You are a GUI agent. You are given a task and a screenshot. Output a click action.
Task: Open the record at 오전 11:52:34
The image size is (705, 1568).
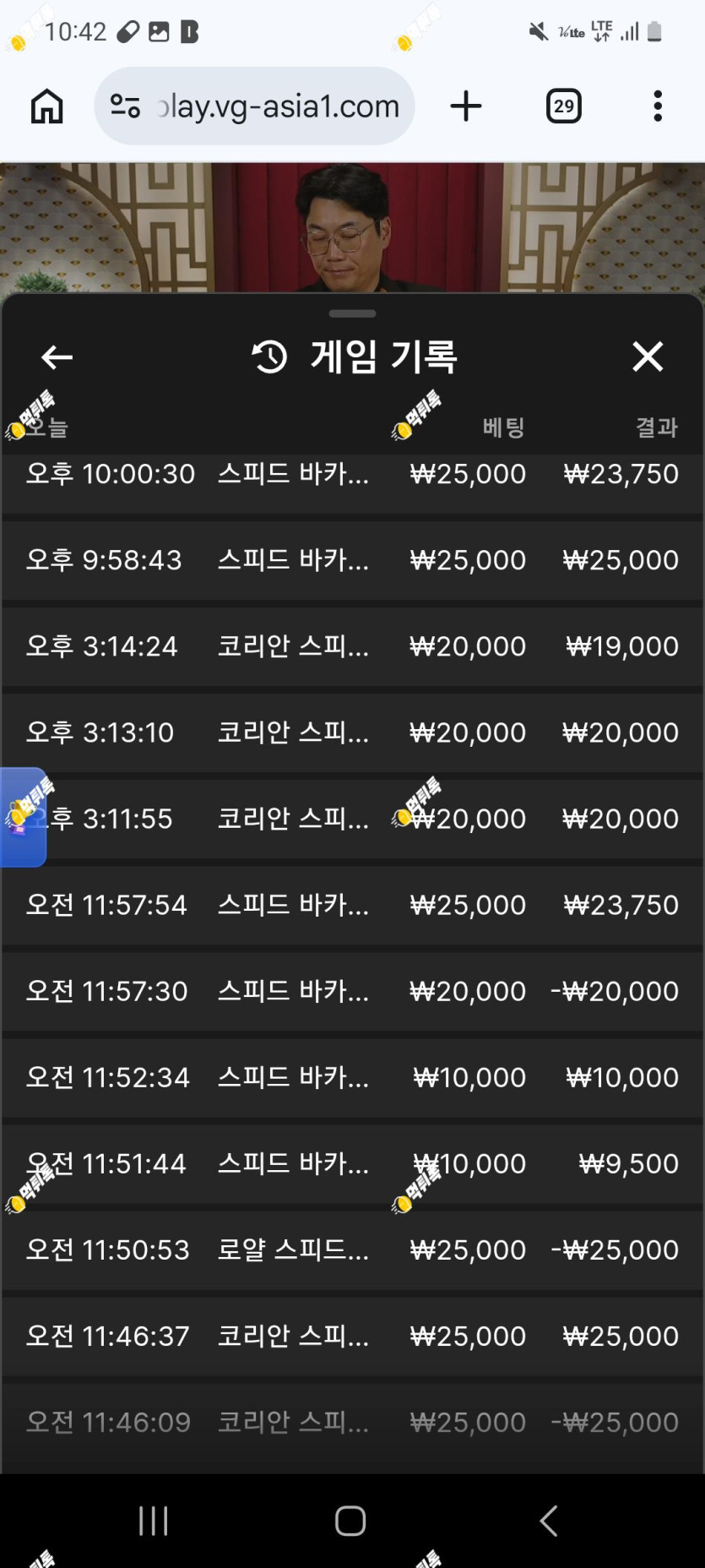pos(352,1077)
